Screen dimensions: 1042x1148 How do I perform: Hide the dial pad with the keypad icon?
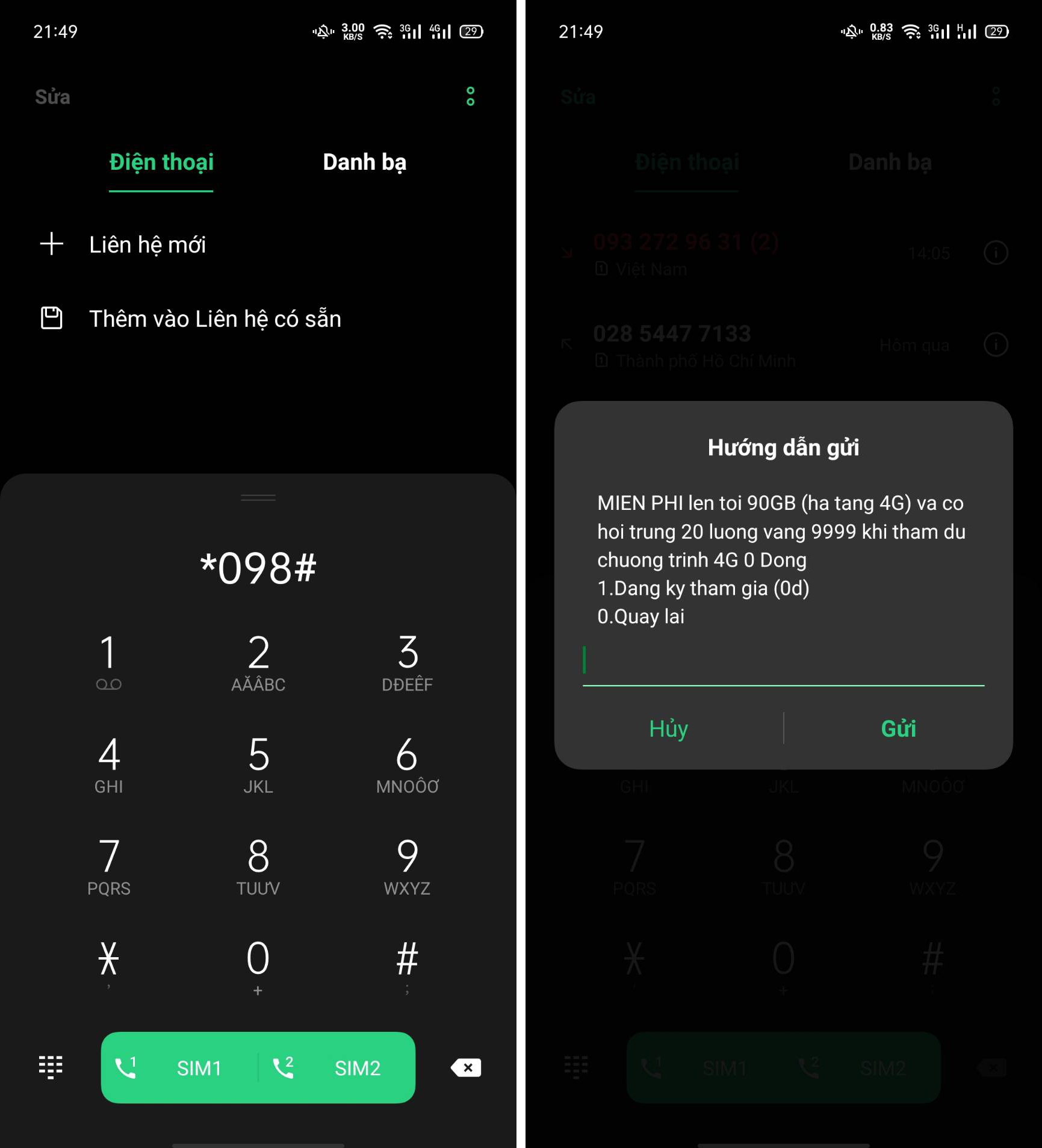[51, 1067]
